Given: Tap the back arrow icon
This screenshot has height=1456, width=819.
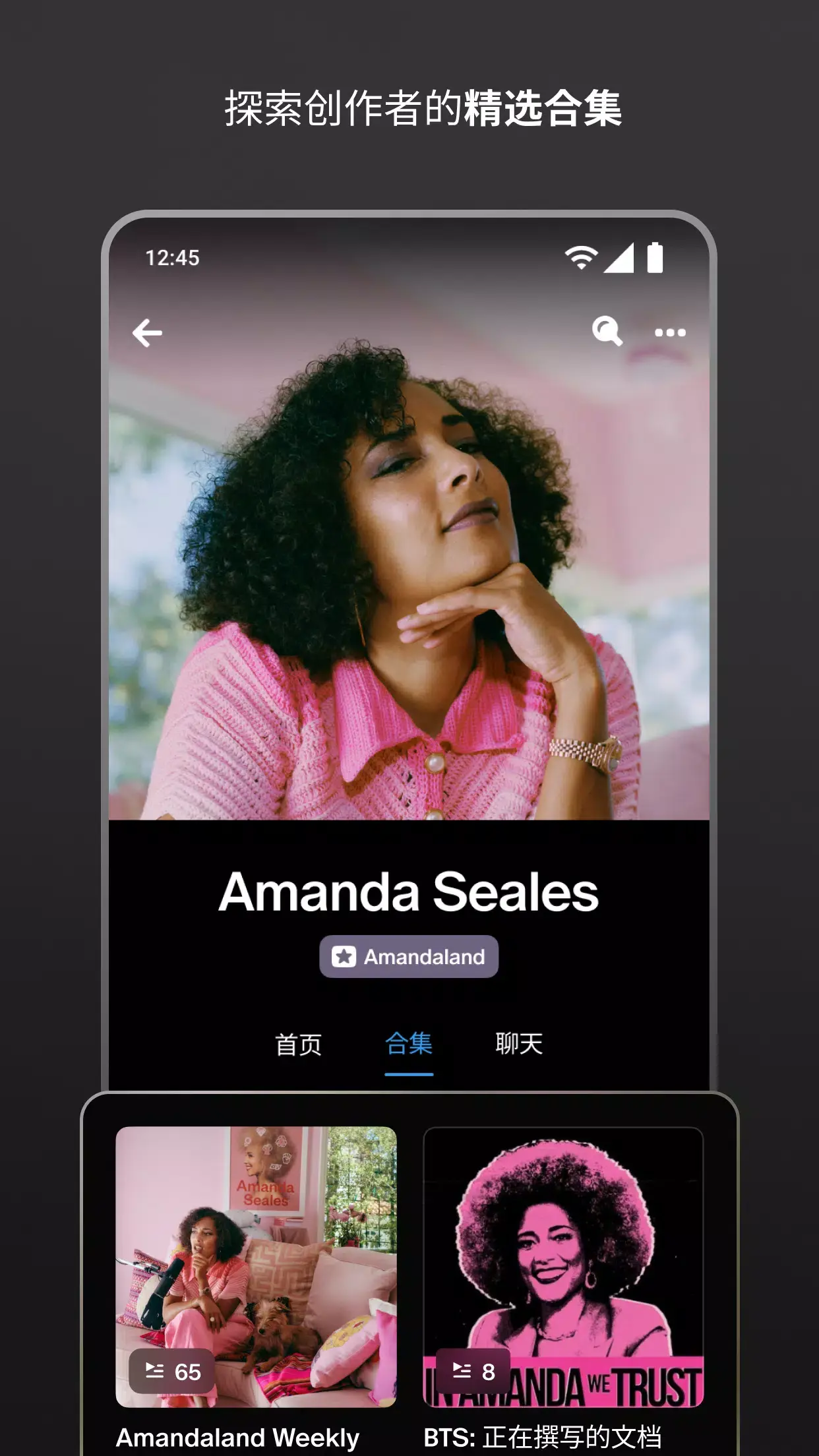Looking at the screenshot, I should pos(148,334).
